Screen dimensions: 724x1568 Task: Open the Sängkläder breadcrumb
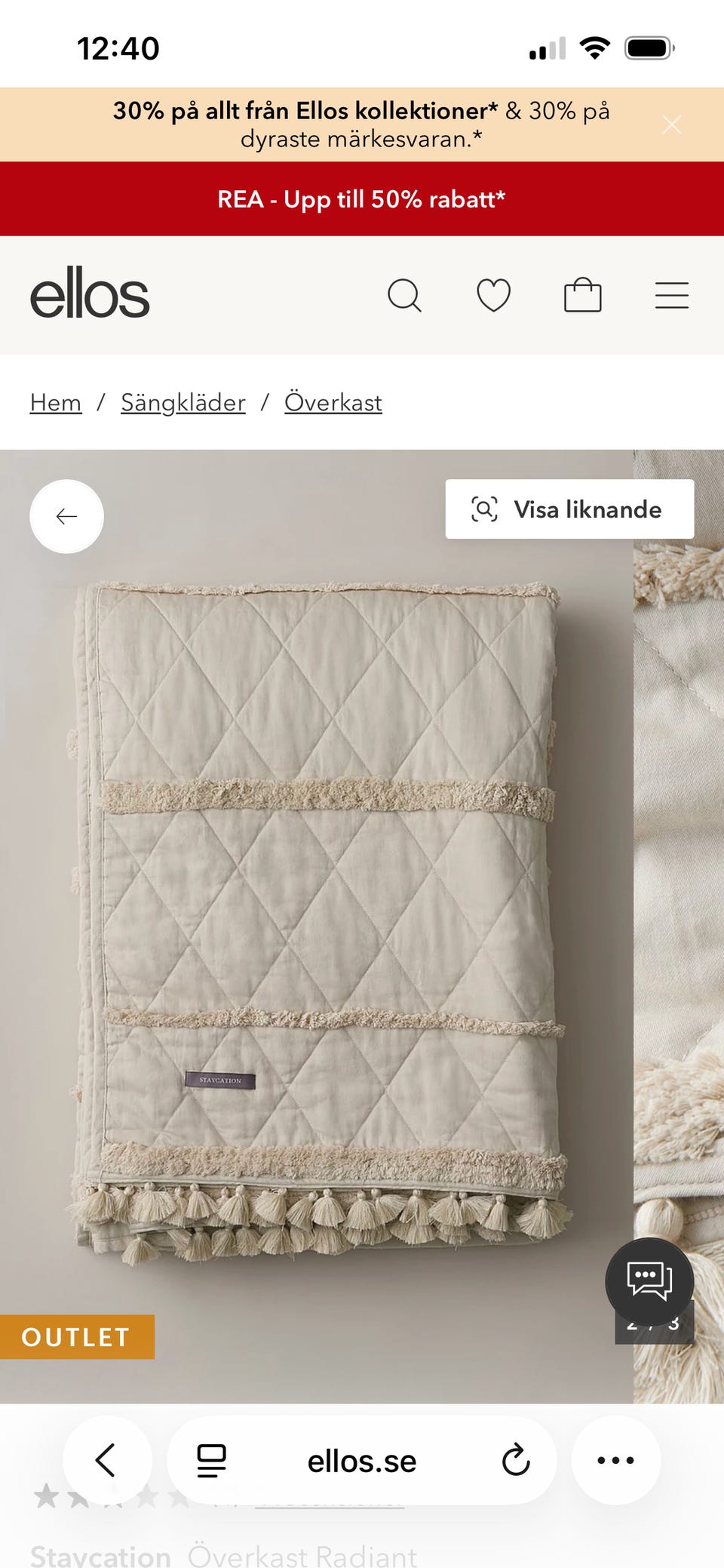183,403
